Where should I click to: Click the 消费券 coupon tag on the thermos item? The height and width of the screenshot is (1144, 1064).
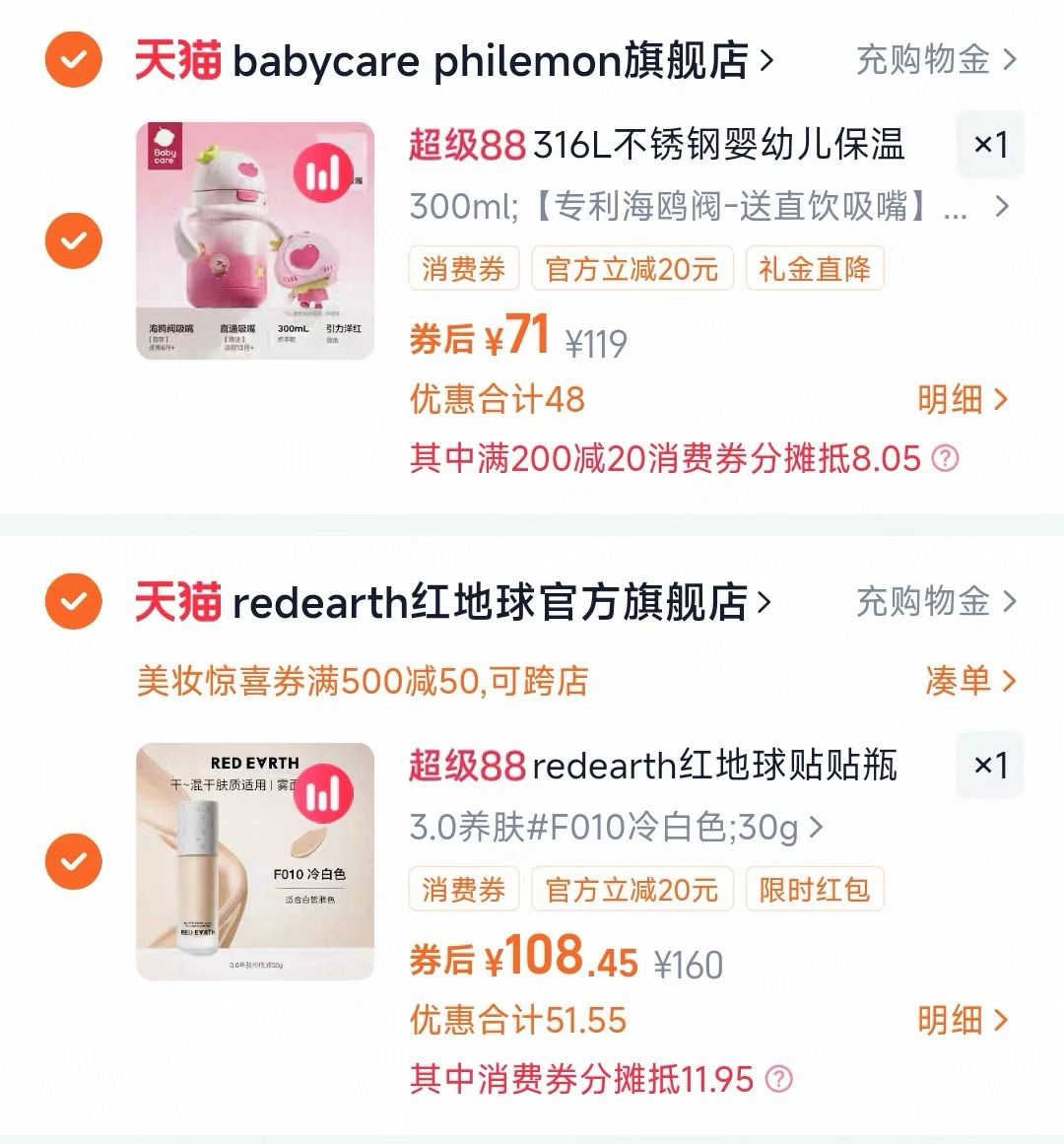tap(463, 268)
